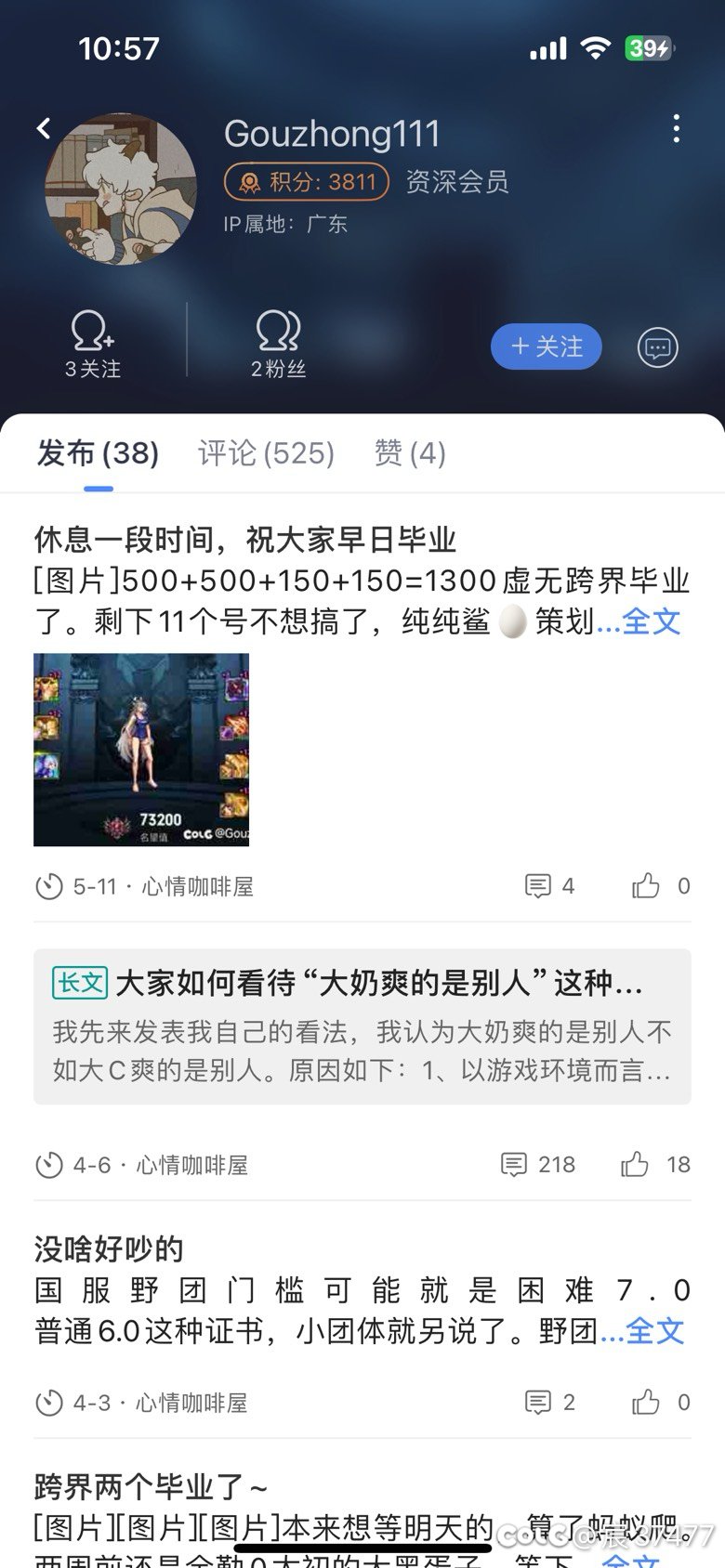Follow Gouzhong111 with the 关注 button
The height and width of the screenshot is (1568, 725).
547,346
